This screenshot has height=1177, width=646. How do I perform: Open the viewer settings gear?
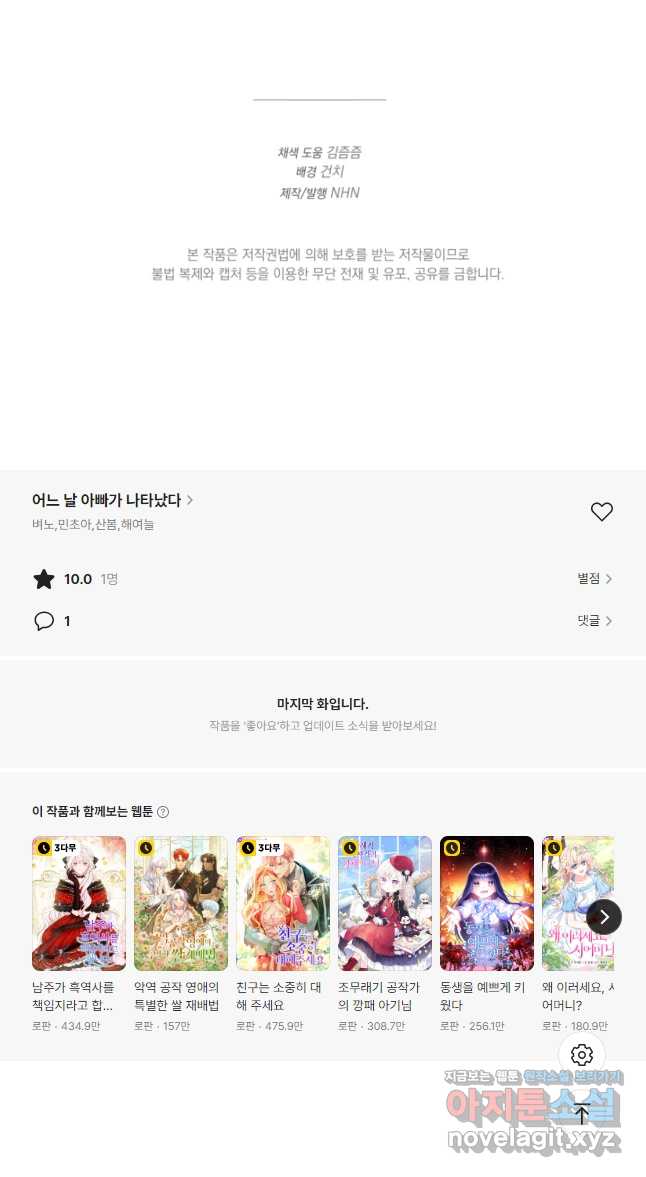pyautogui.click(x=582, y=1055)
